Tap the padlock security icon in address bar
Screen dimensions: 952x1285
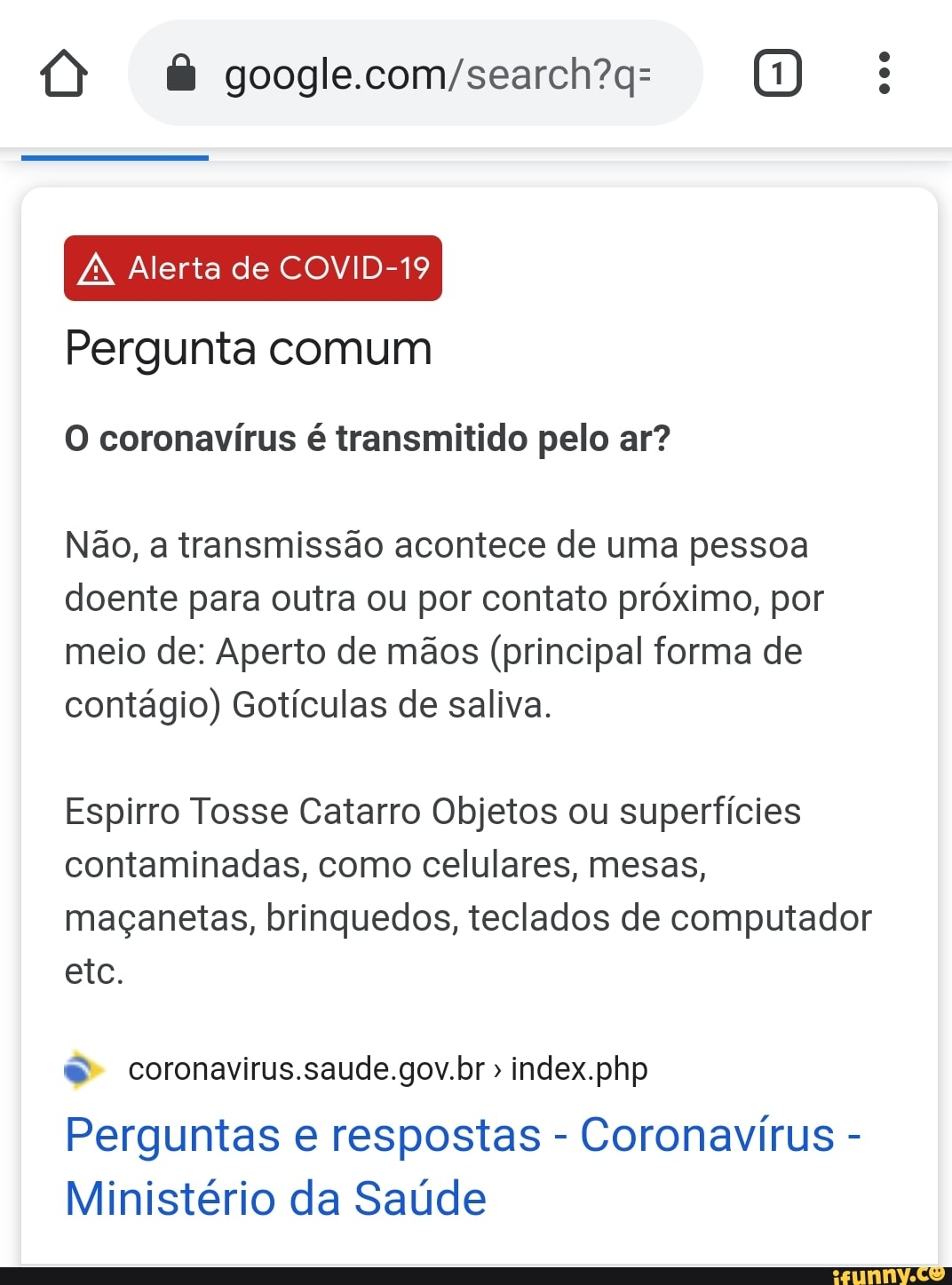click(179, 73)
